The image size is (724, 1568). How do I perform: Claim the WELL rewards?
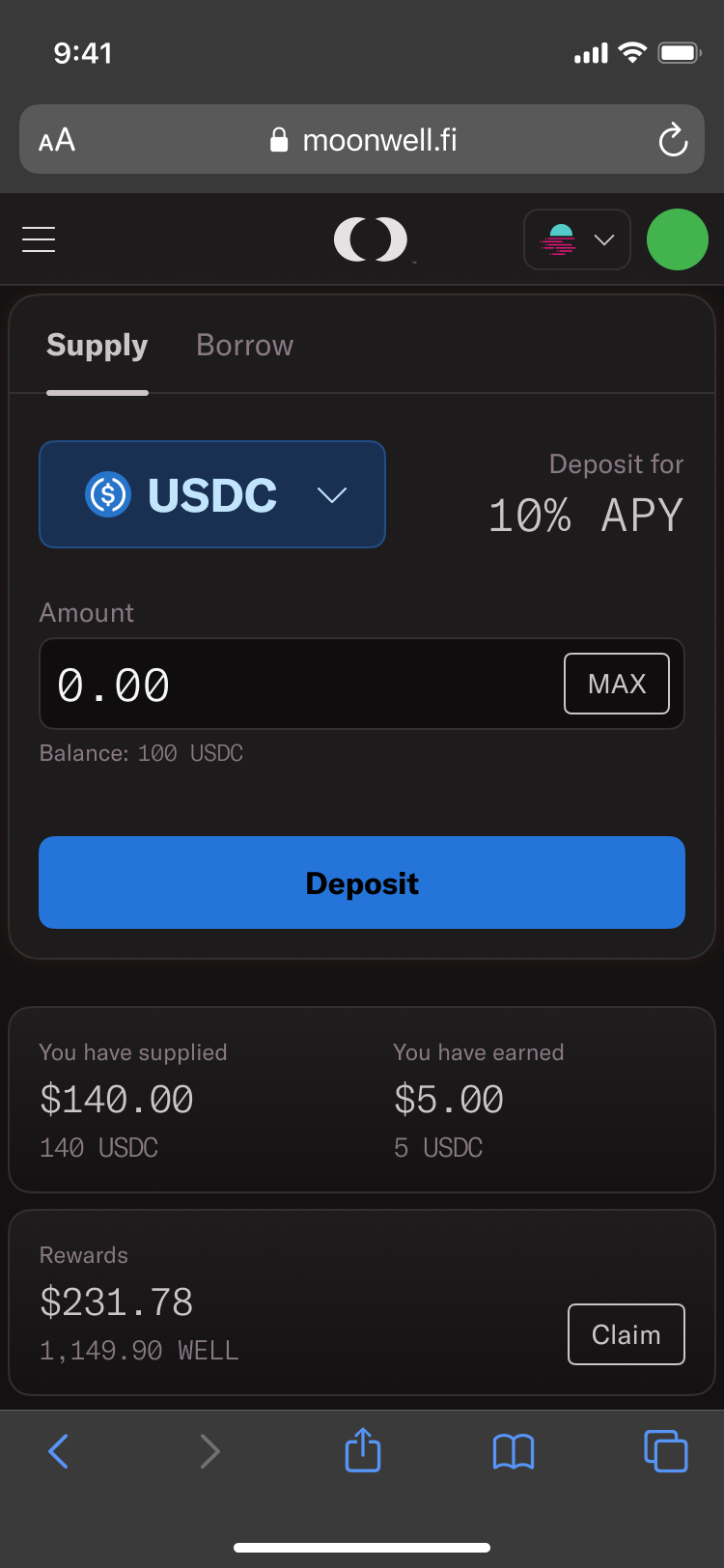pyautogui.click(x=626, y=1334)
